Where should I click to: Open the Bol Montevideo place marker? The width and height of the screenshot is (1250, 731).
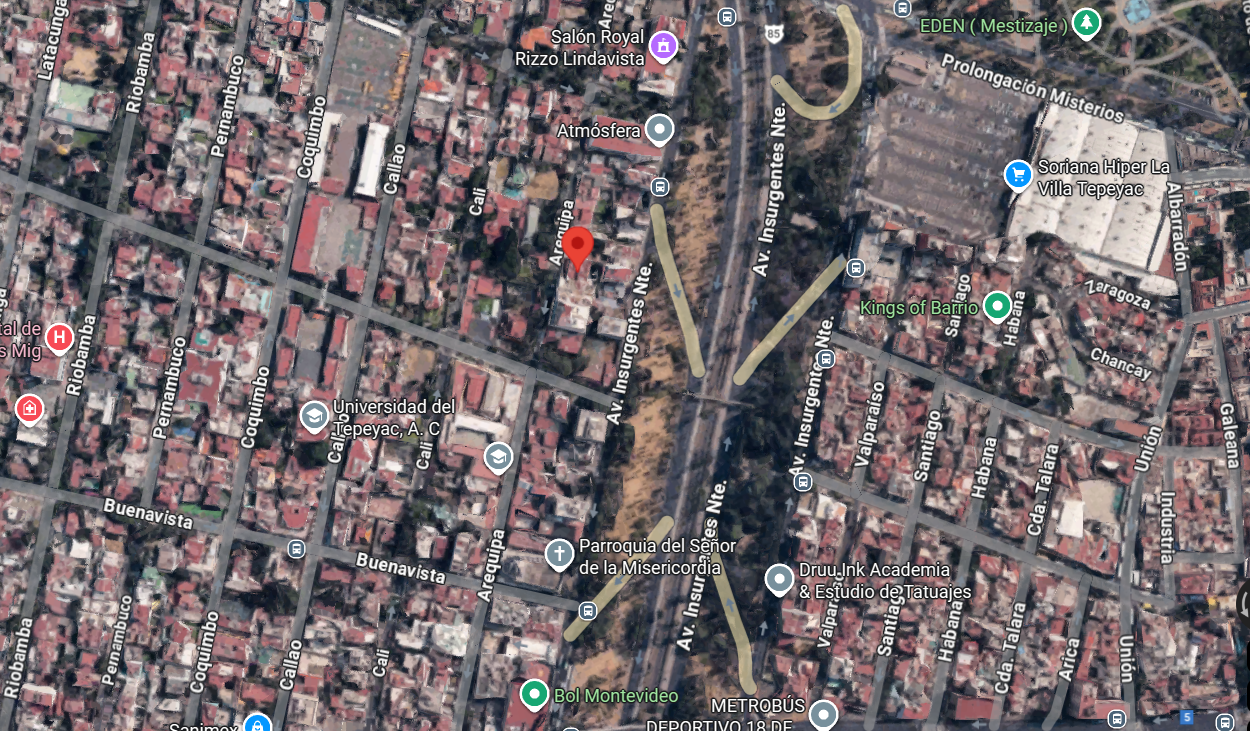pos(535,694)
